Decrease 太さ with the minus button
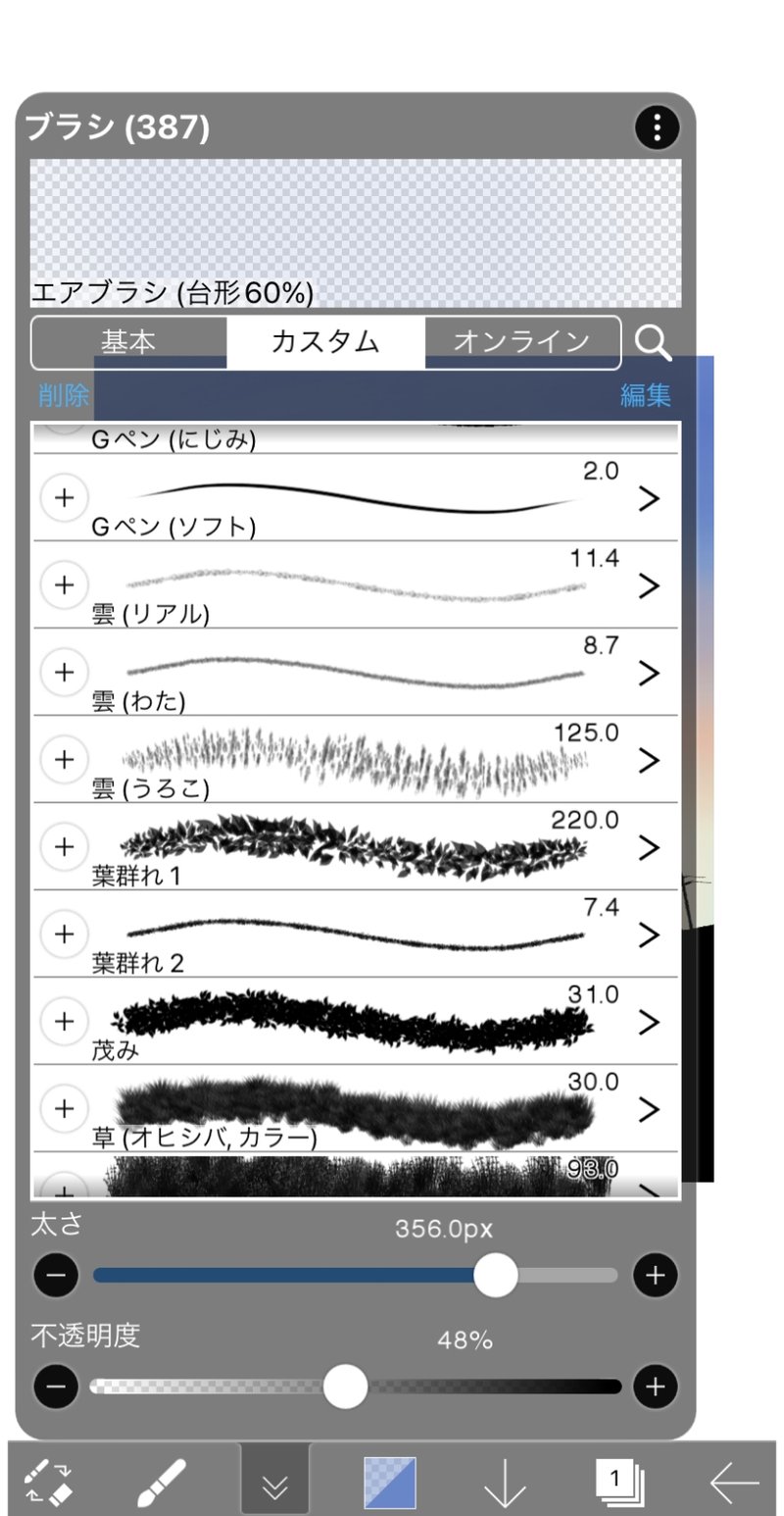This screenshot has width=784, height=1516. click(x=56, y=1276)
